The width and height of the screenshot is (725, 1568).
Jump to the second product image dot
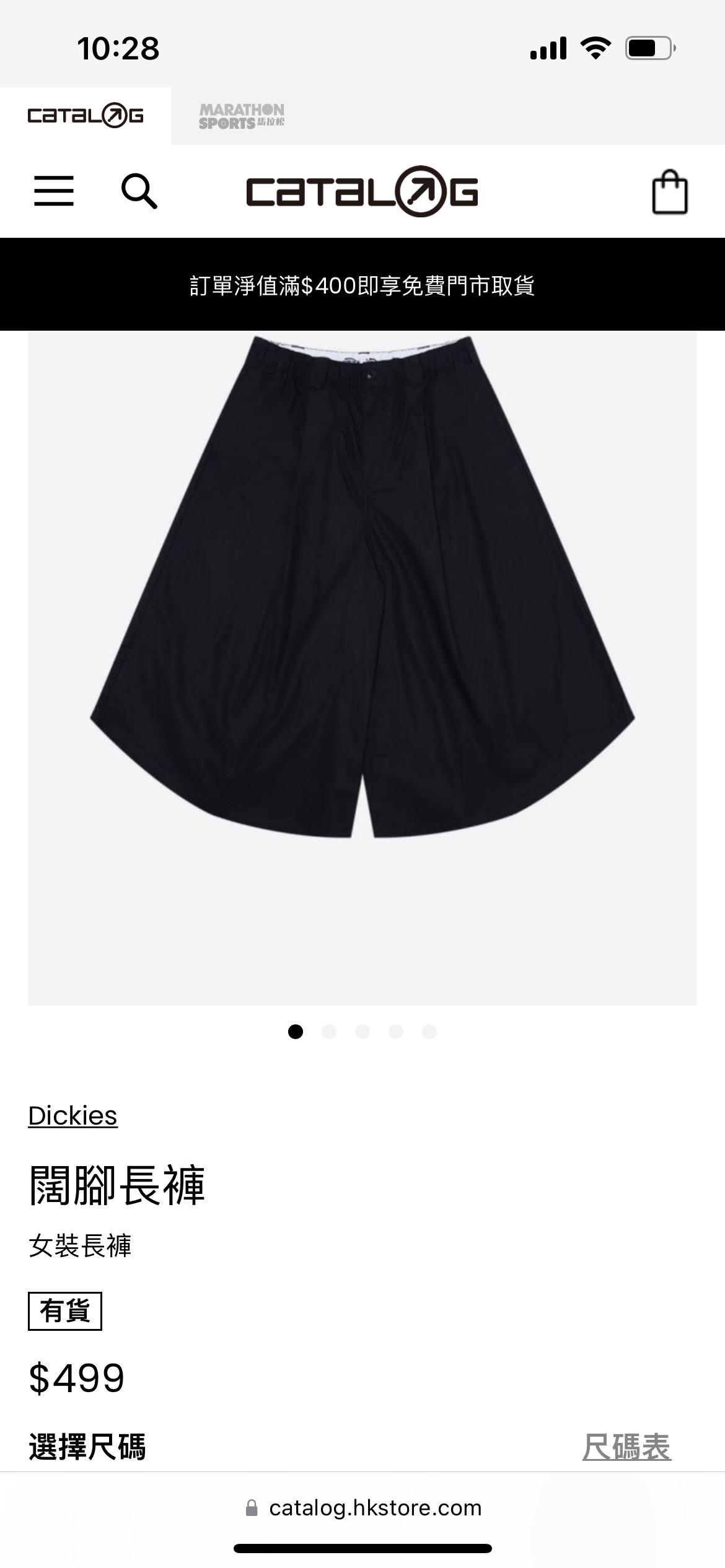(329, 1031)
